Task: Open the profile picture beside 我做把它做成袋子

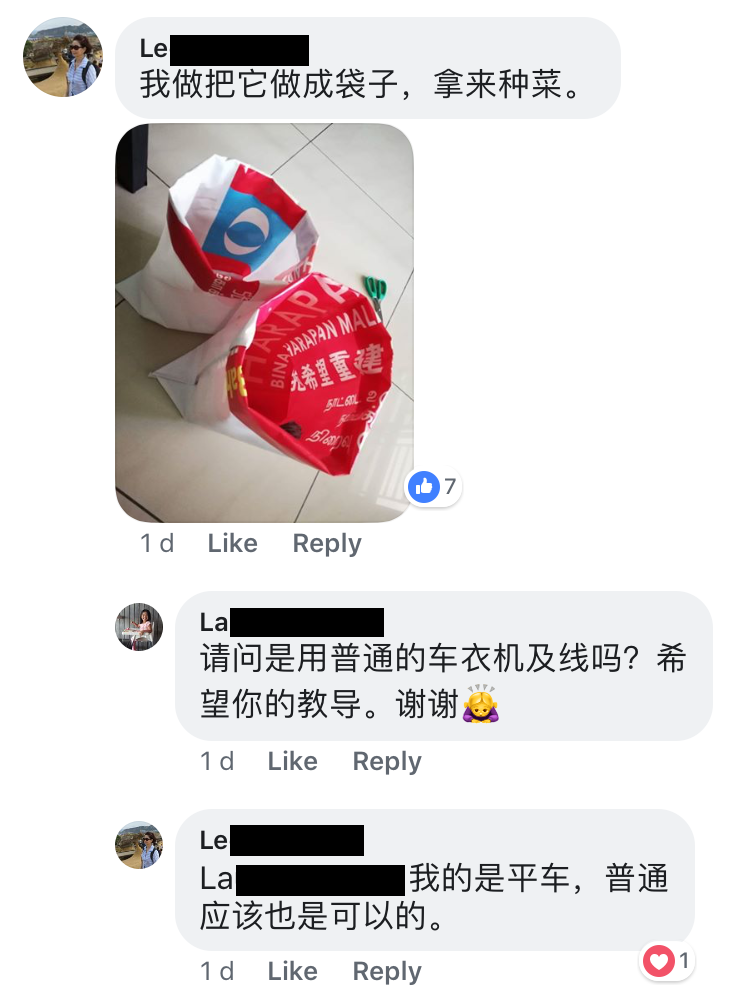Action: coord(63,57)
